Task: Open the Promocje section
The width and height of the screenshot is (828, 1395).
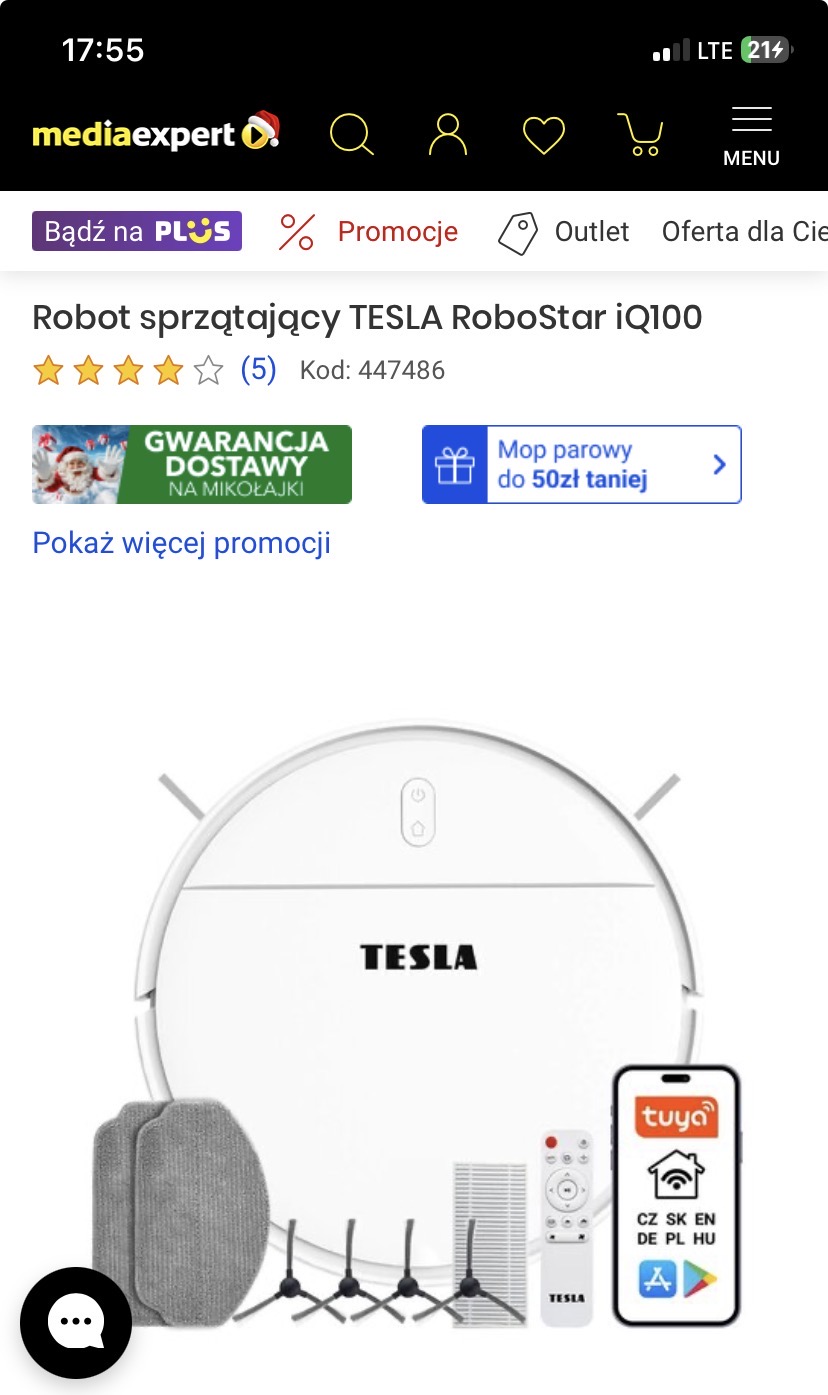Action: pyautogui.click(x=369, y=231)
